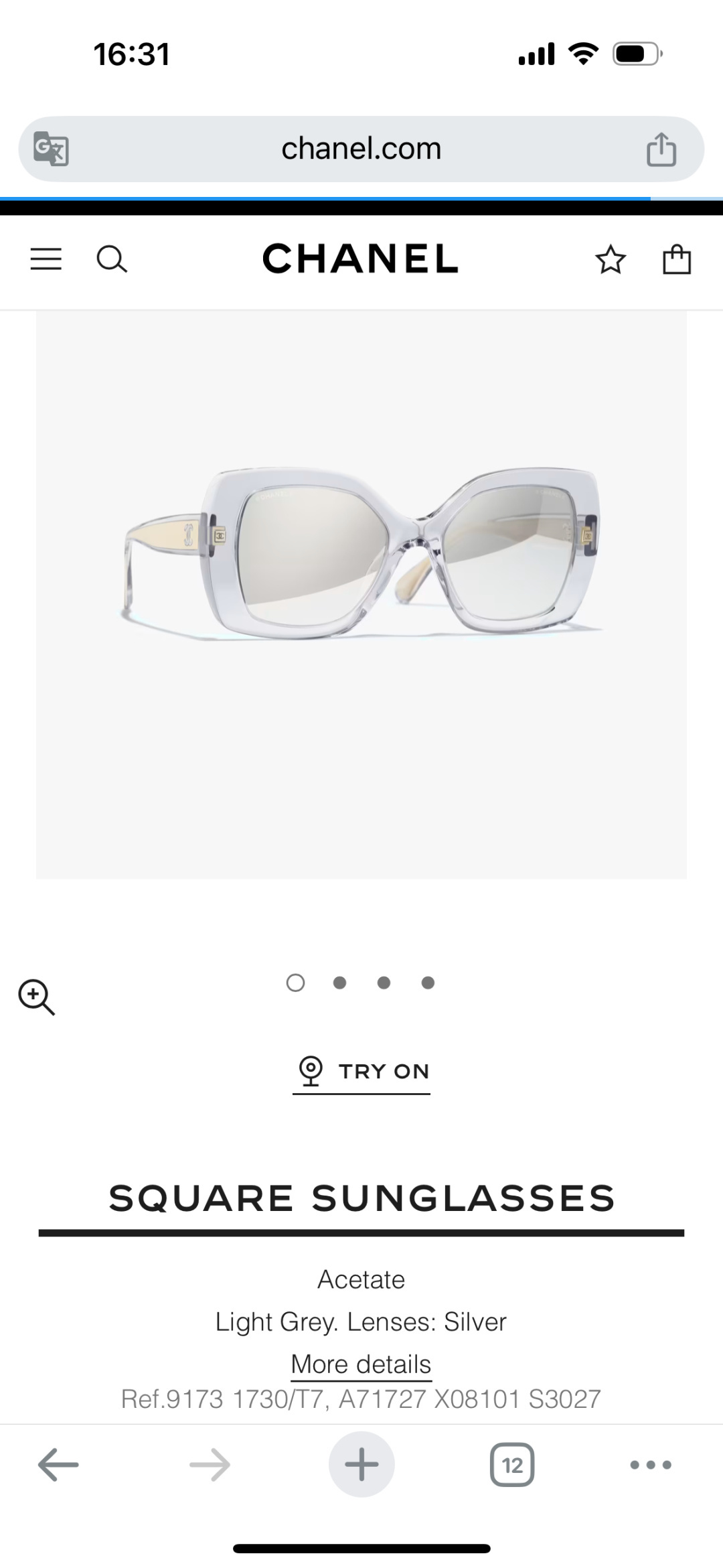Open the hamburger navigation menu
Screen dimensions: 723x1568
click(x=46, y=259)
